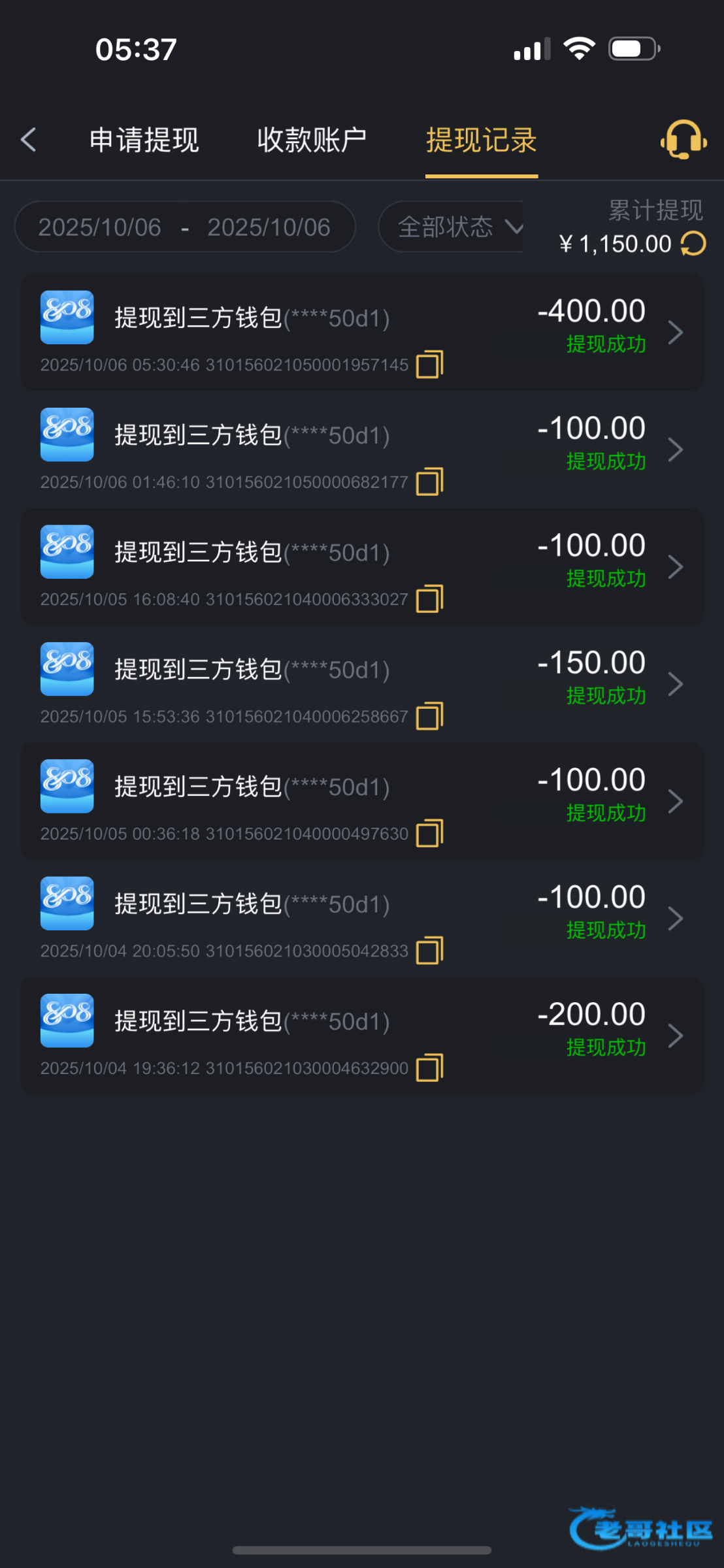Copy order number ending in 4632900
724x1568 pixels.
(430, 1068)
